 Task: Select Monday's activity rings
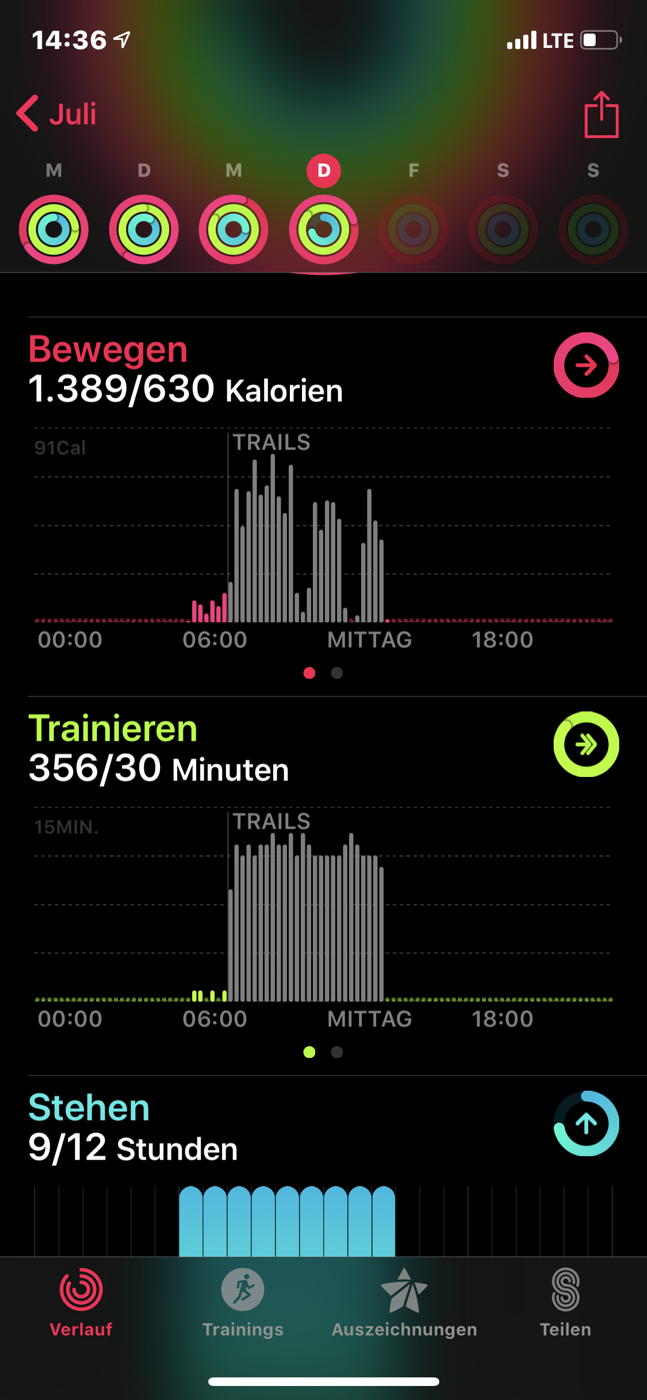(x=54, y=229)
